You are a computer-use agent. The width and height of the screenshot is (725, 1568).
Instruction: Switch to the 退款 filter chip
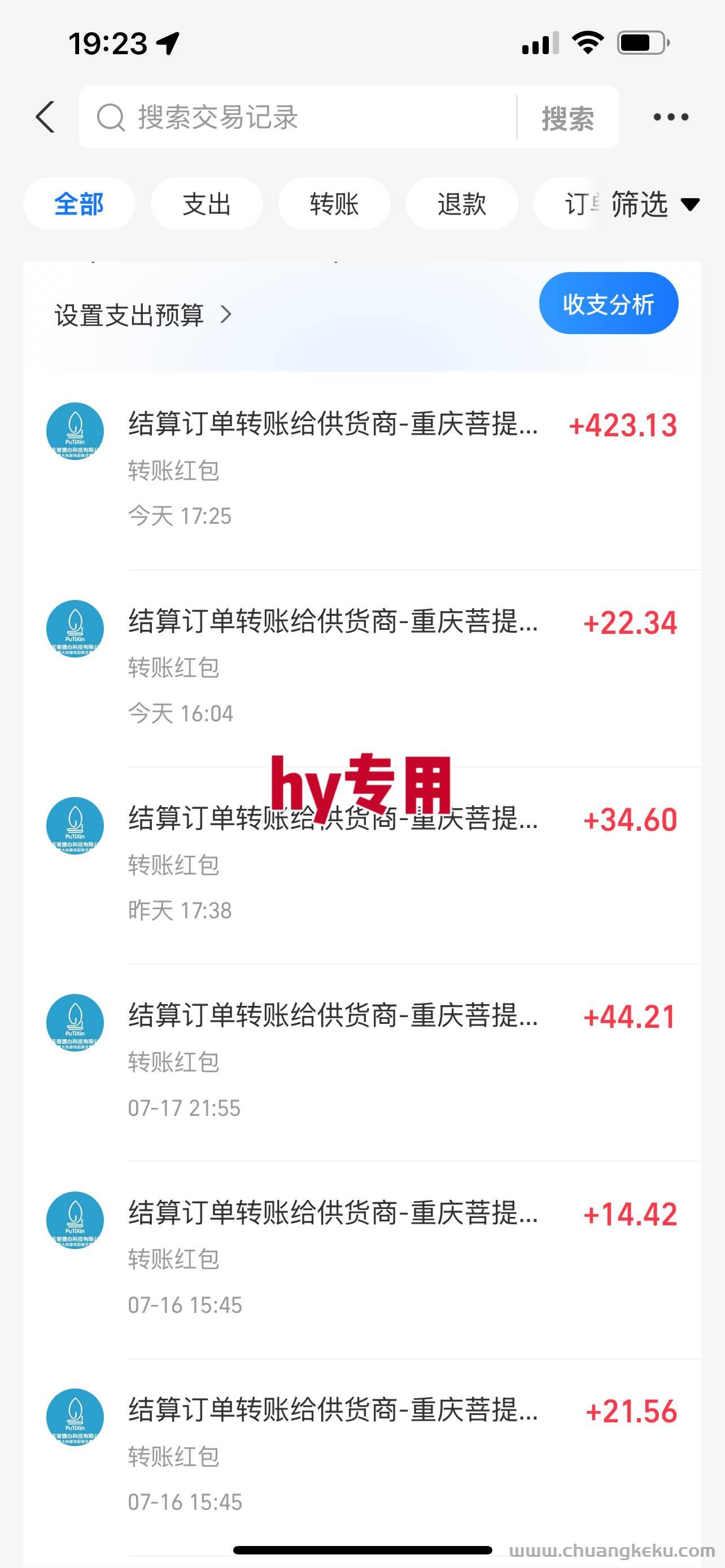[461, 204]
